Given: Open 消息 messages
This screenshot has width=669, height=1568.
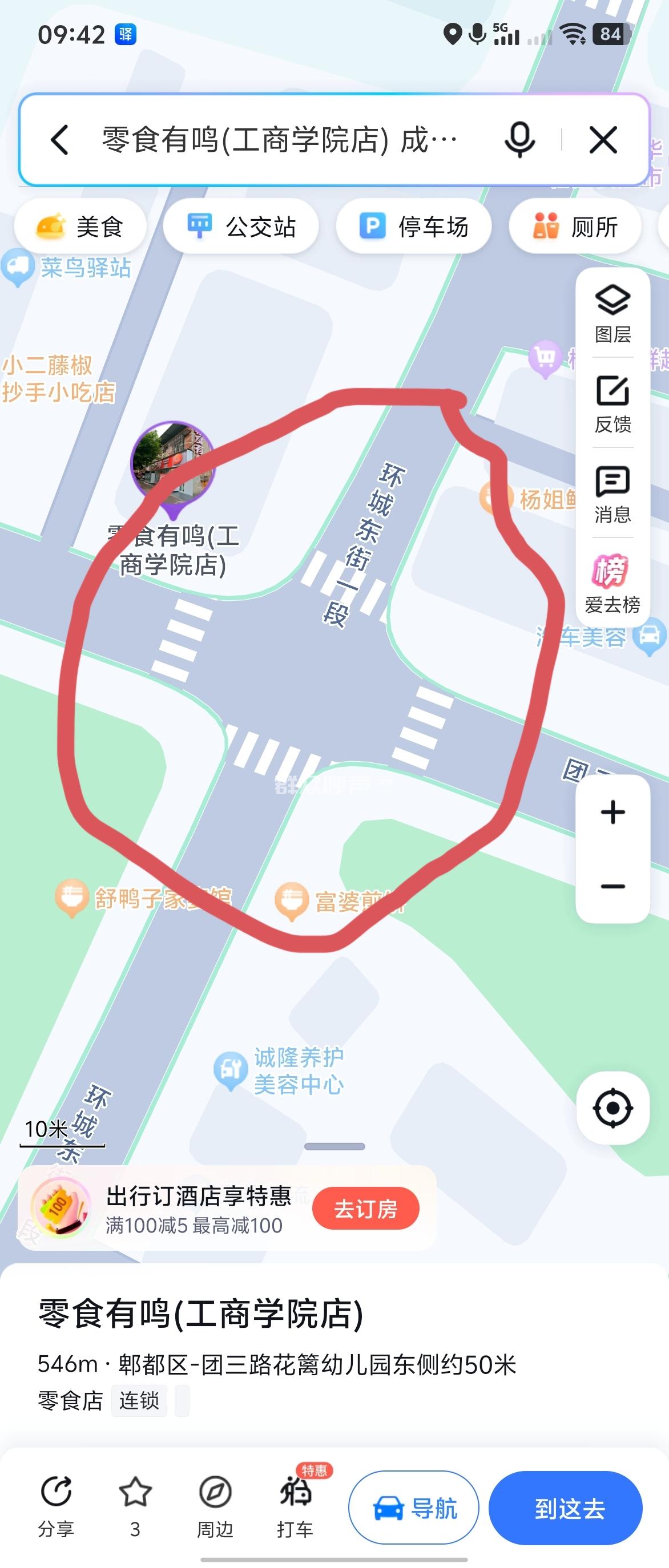Looking at the screenshot, I should 612,494.
